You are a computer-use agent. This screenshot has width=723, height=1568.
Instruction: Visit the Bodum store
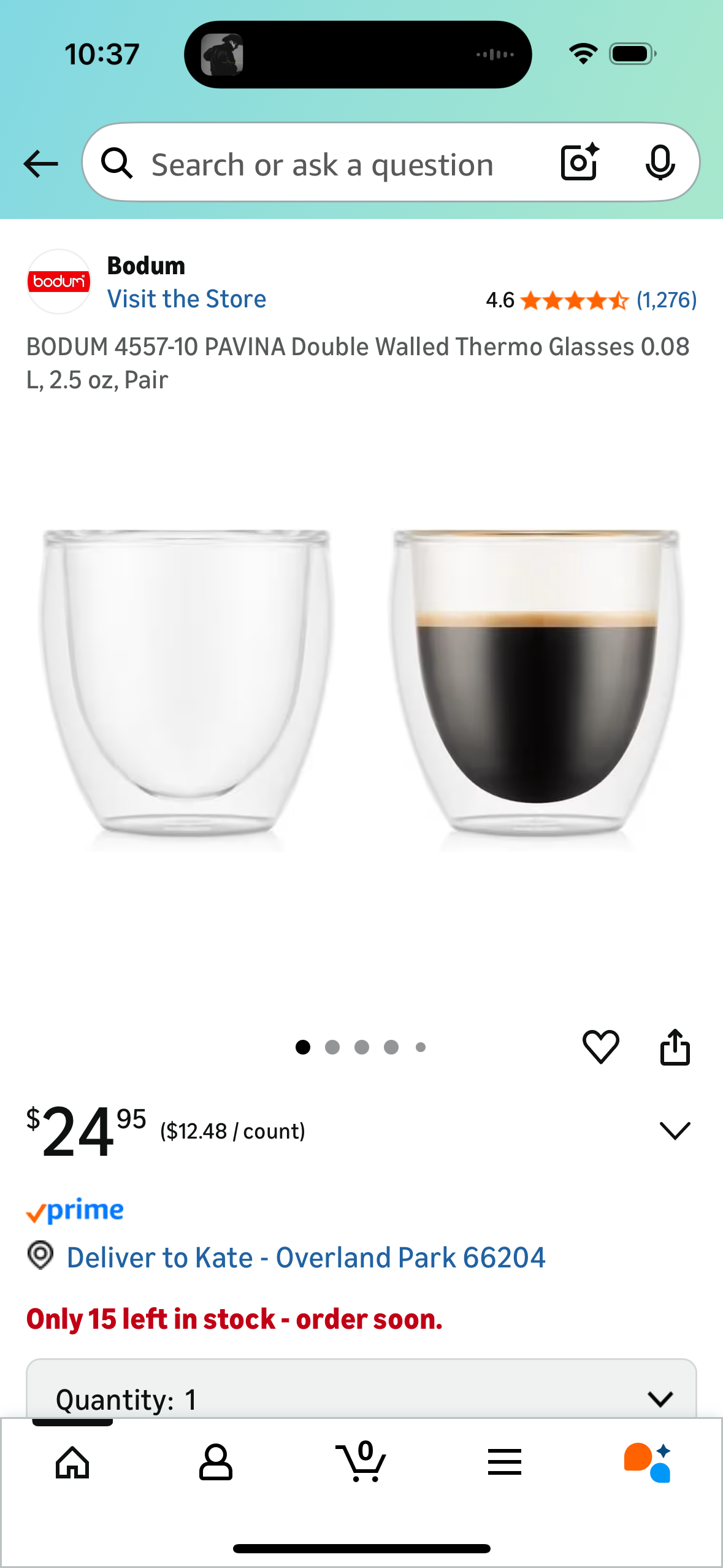186,299
